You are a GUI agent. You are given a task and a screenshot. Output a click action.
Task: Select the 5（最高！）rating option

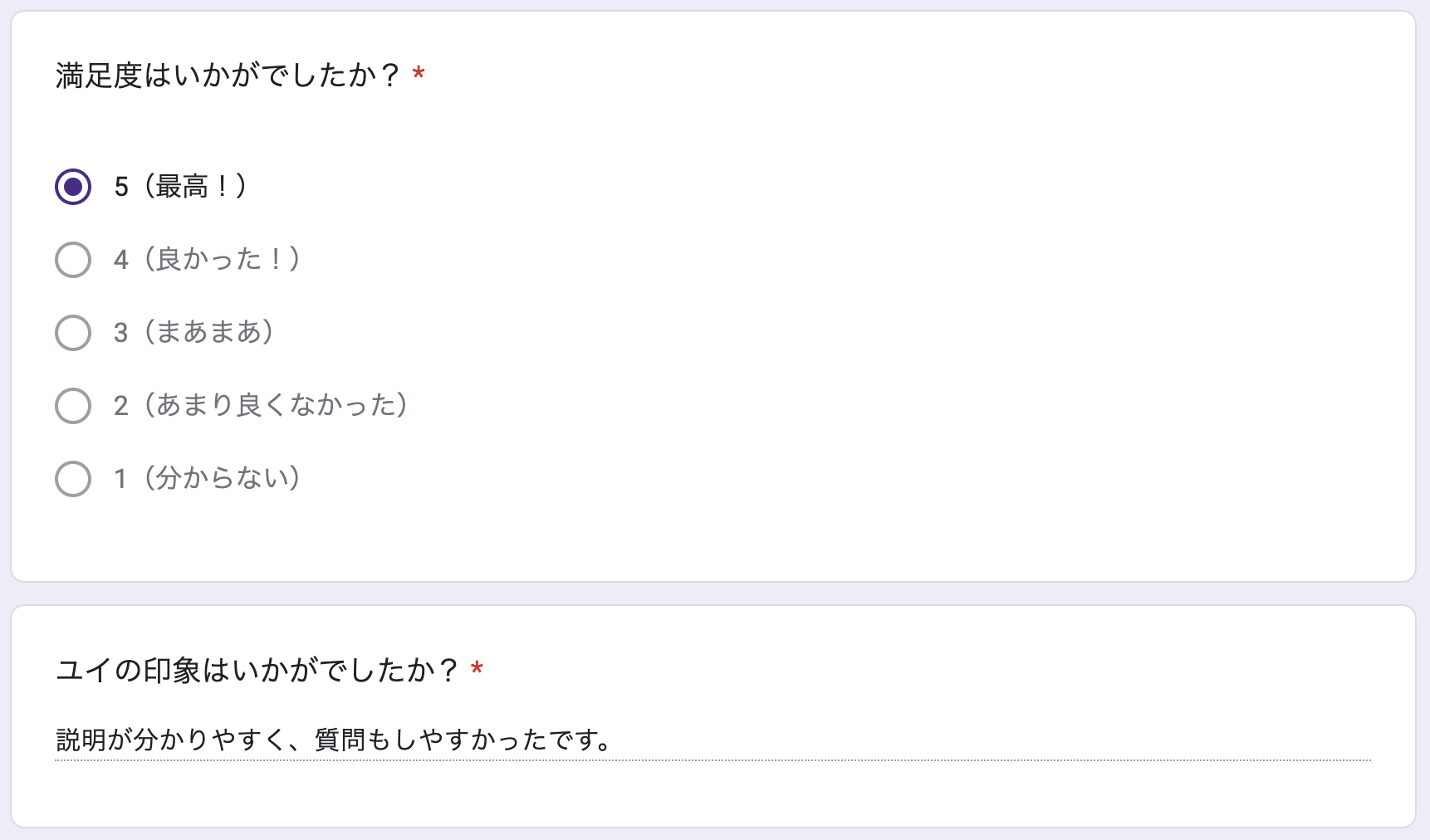73,187
